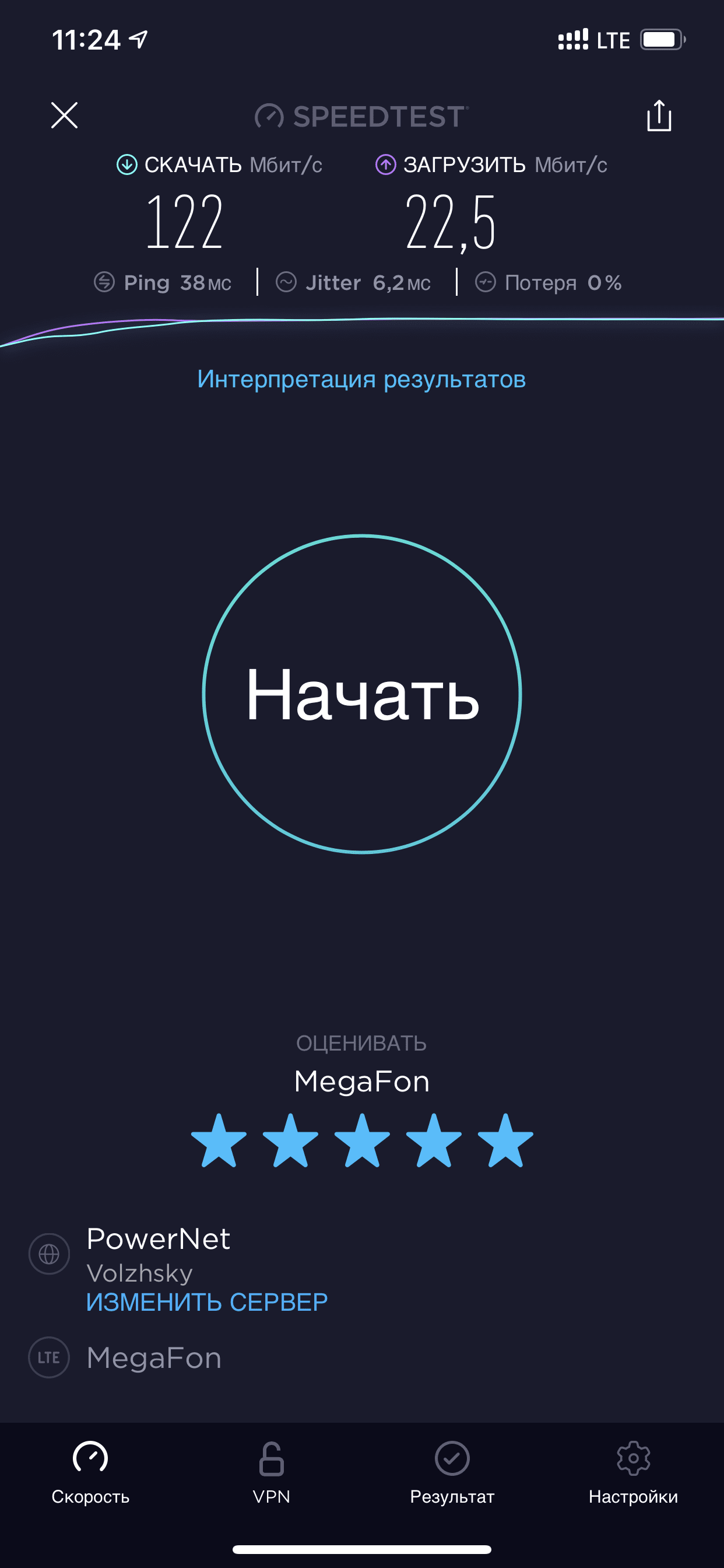This screenshot has width=724, height=1568.
Task: Open the VPN tab
Action: [271, 1472]
